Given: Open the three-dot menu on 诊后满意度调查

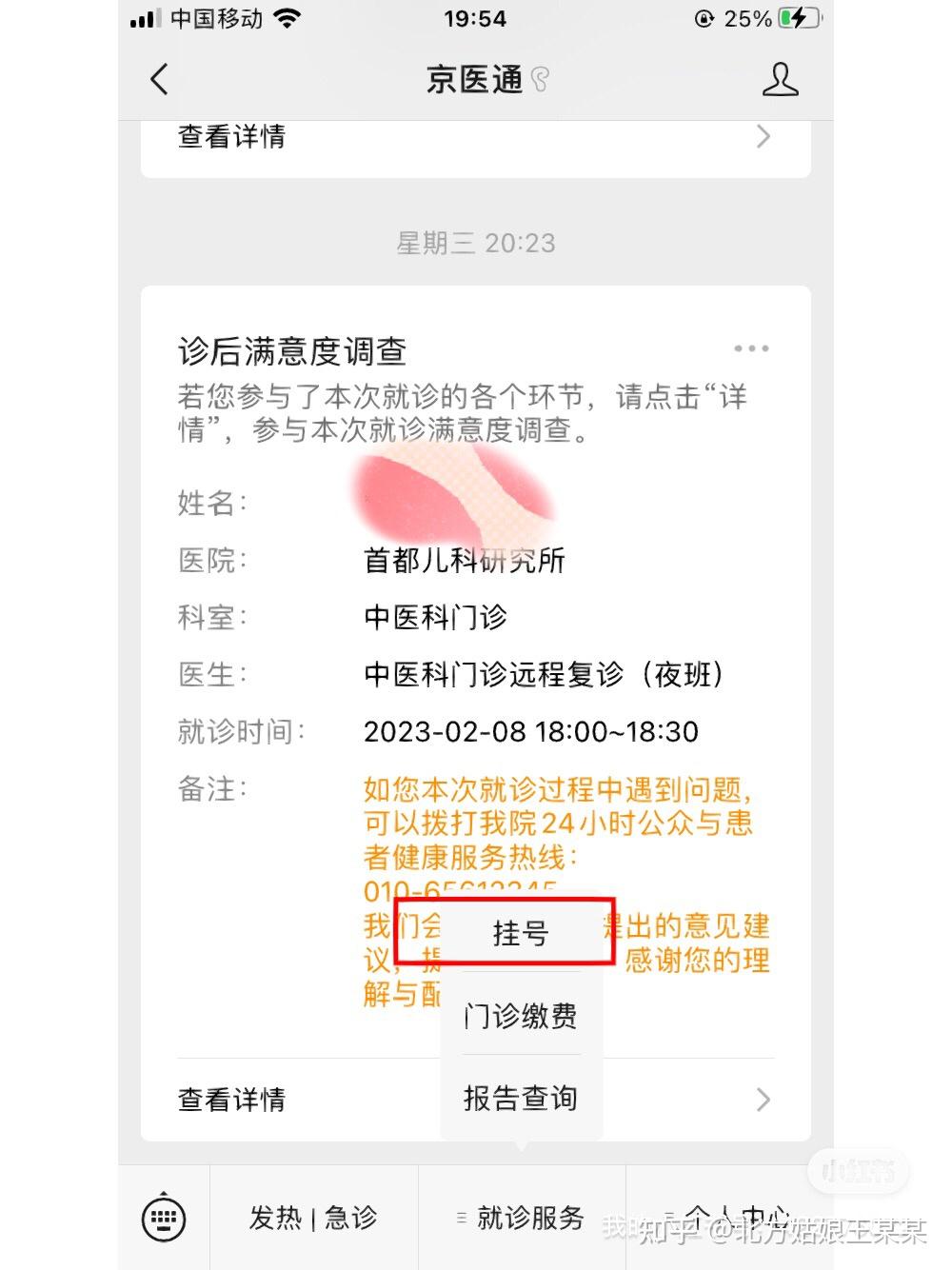Looking at the screenshot, I should 751,348.
